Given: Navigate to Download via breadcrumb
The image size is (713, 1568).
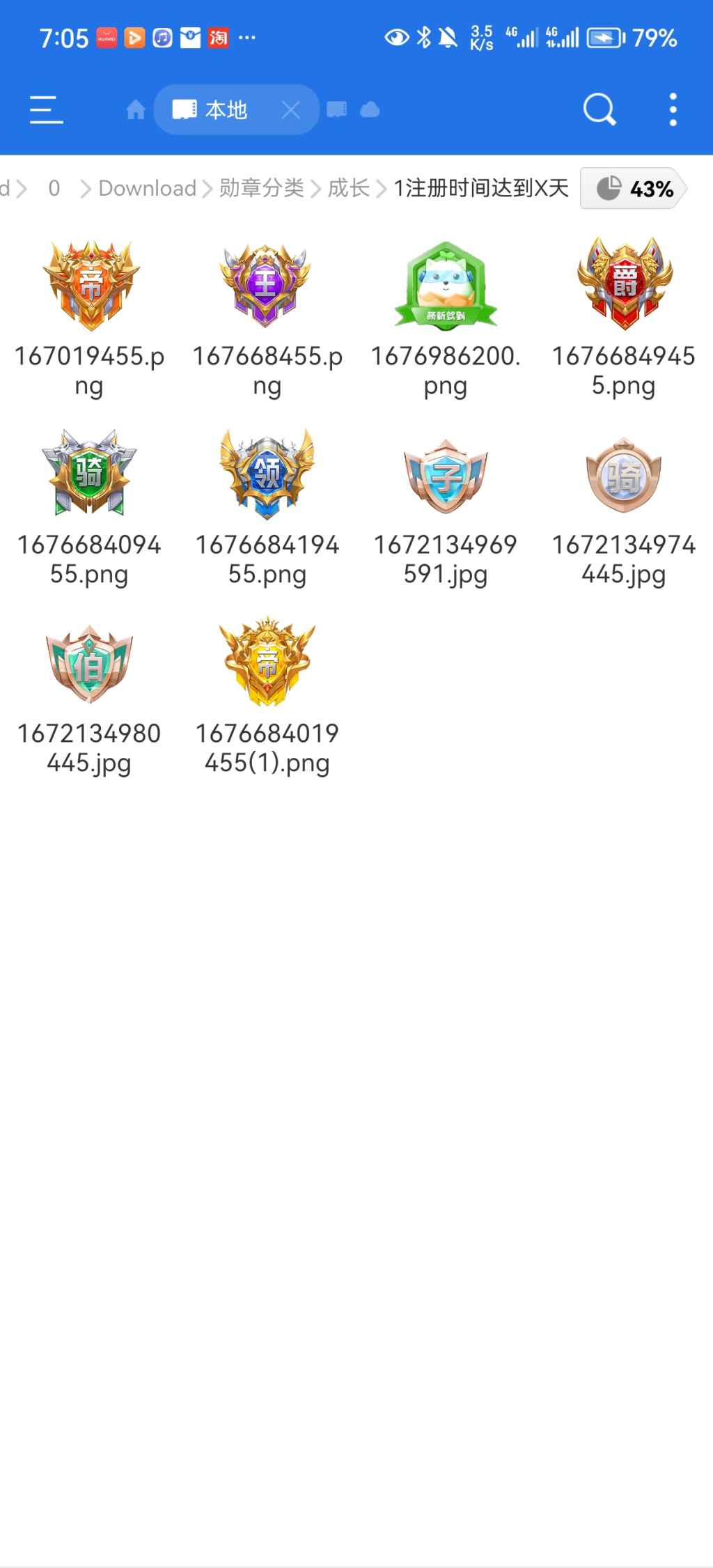Looking at the screenshot, I should tap(147, 187).
